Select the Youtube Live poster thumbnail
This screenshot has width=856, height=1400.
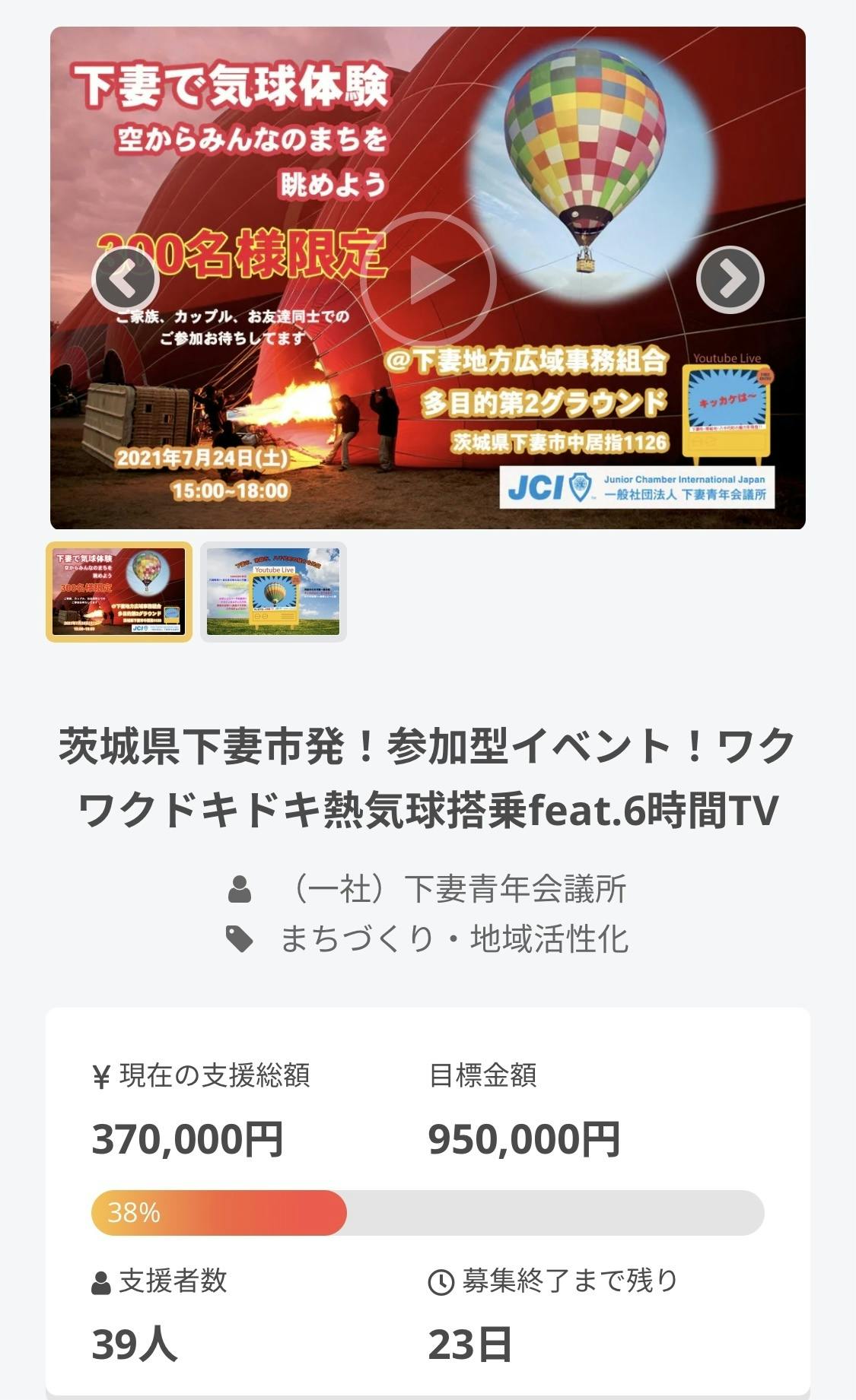pos(273,592)
